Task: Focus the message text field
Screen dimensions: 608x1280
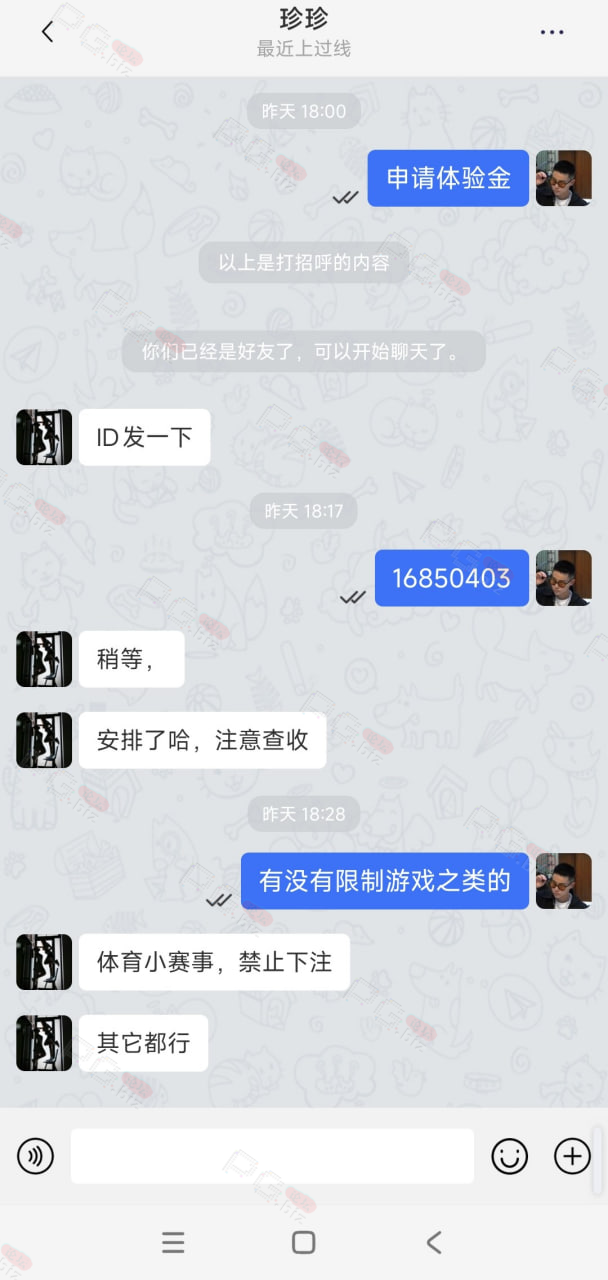Action: pos(272,1156)
